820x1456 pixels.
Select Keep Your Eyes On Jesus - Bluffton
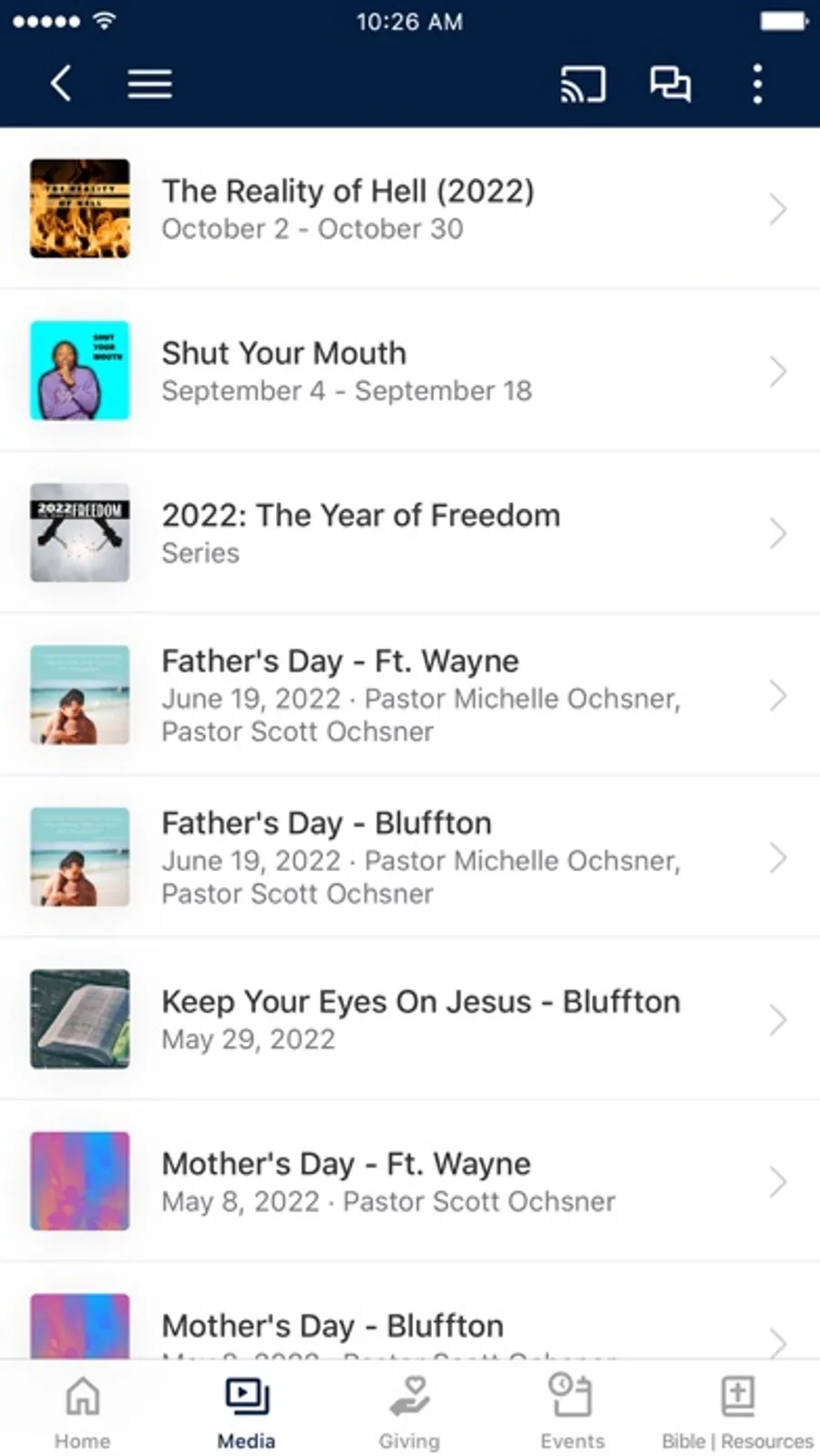(x=410, y=1020)
